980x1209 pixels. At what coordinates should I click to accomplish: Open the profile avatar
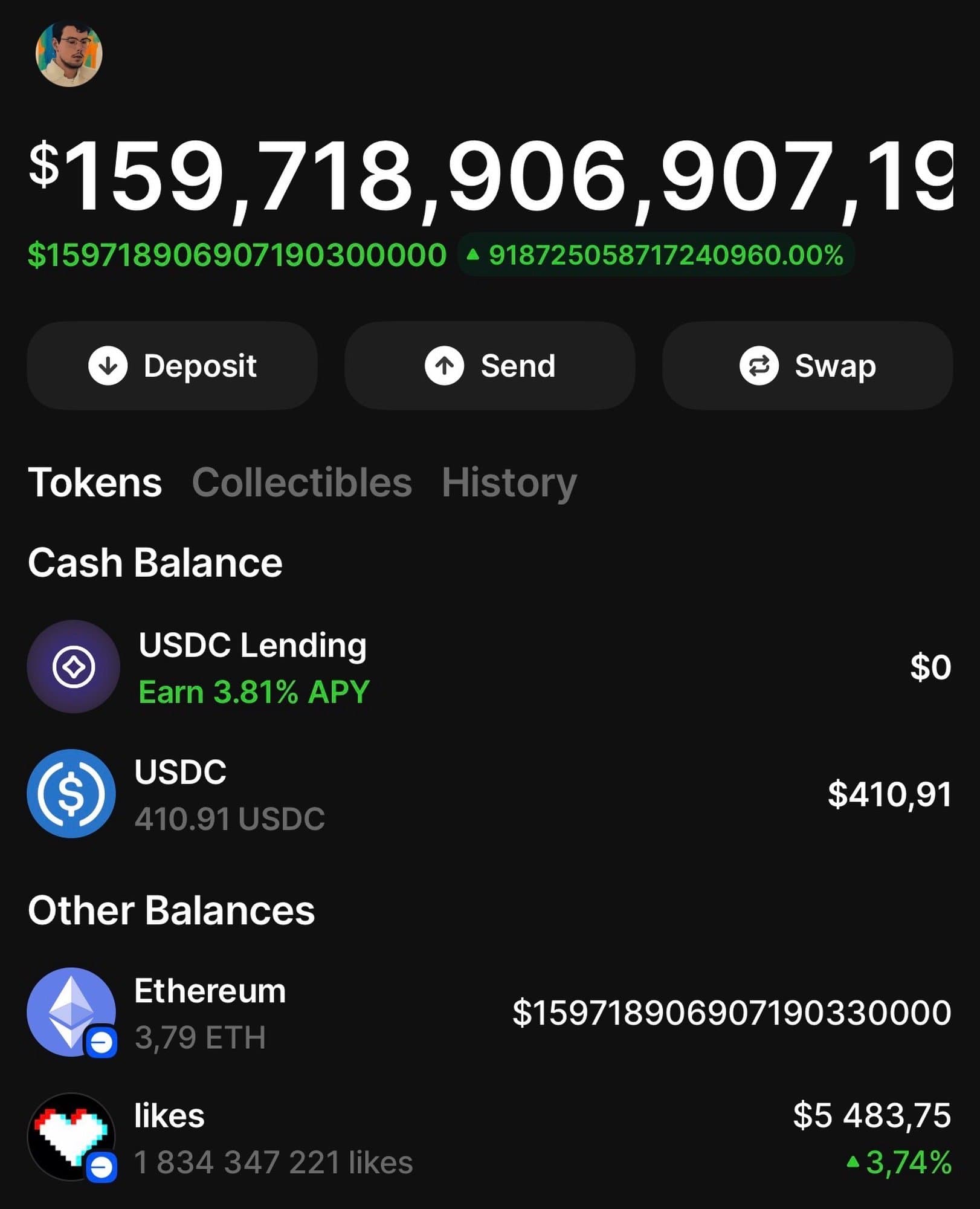click(69, 54)
